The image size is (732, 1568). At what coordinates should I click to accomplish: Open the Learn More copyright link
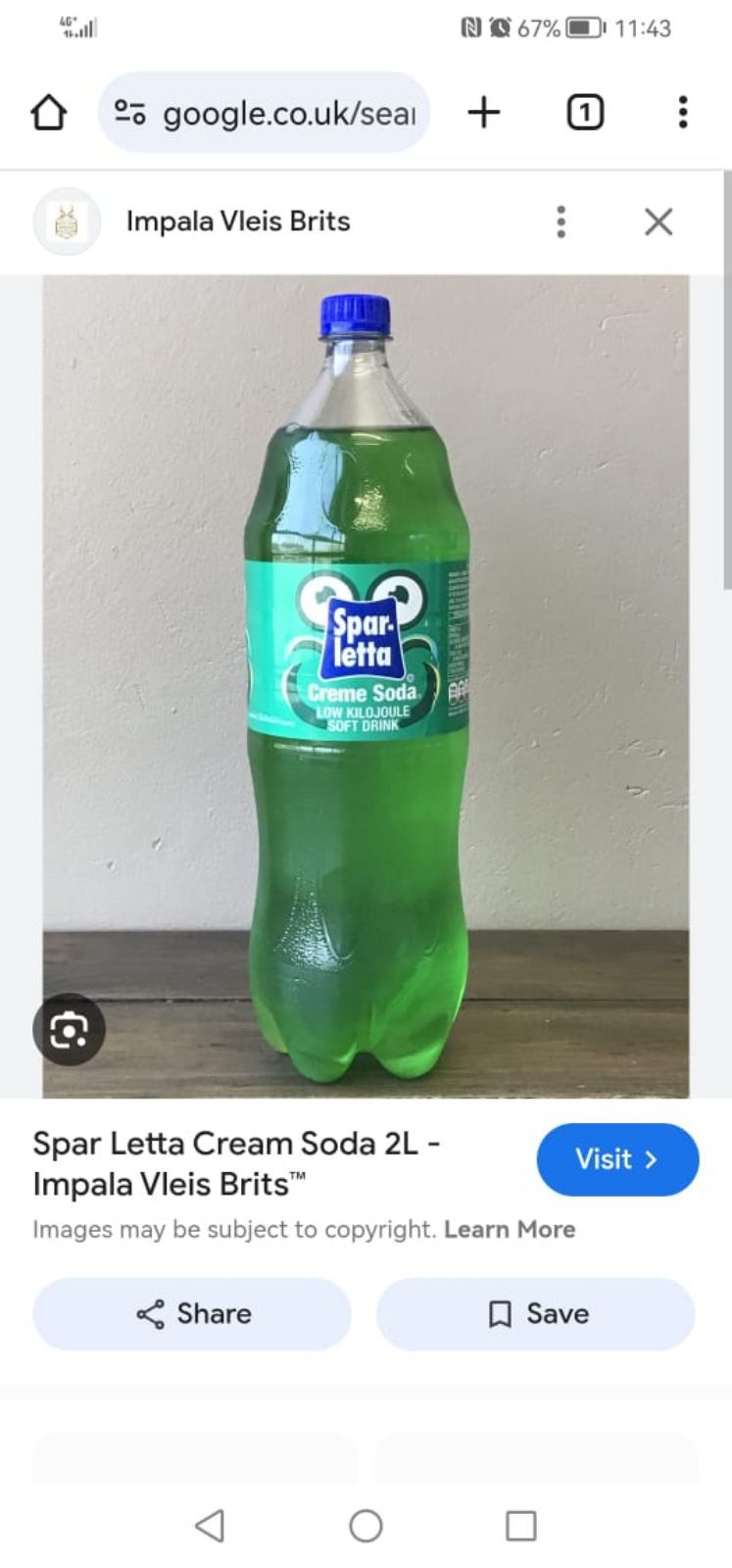pyautogui.click(x=510, y=1229)
